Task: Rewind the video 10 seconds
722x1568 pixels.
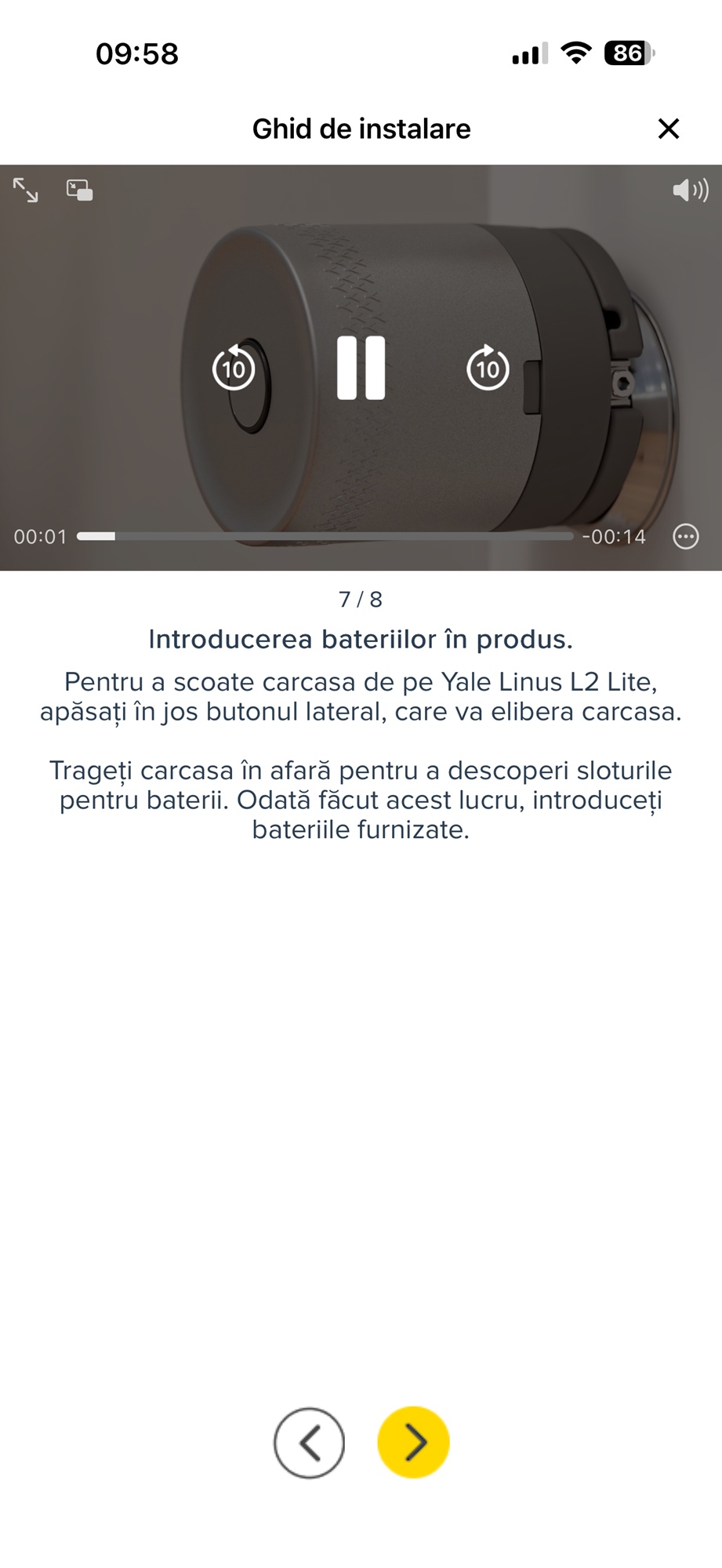Action: [x=234, y=368]
